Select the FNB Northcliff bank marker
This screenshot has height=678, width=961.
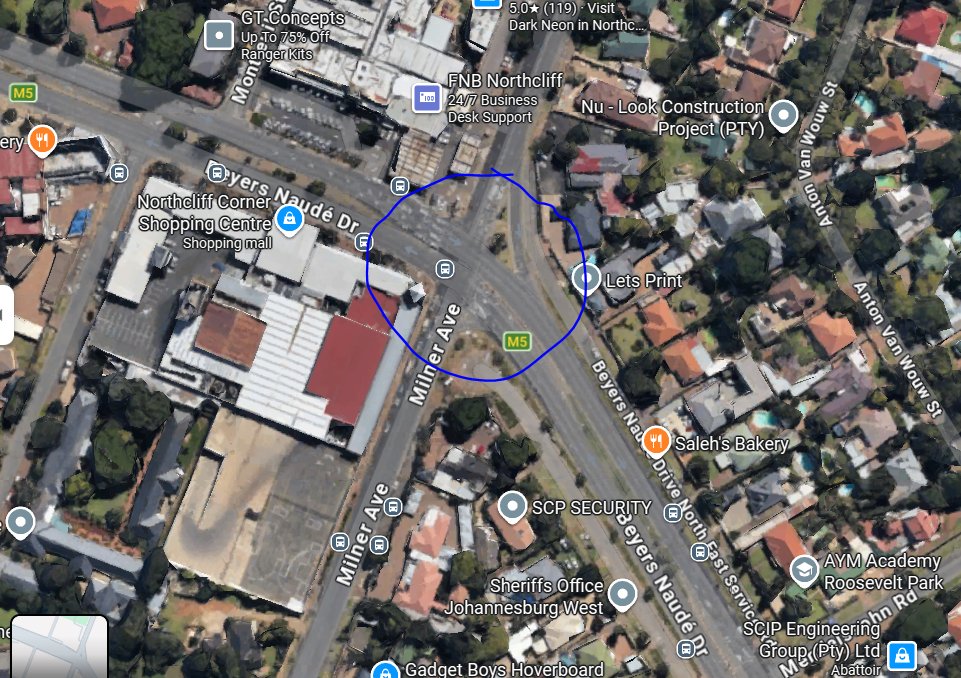[x=427, y=98]
